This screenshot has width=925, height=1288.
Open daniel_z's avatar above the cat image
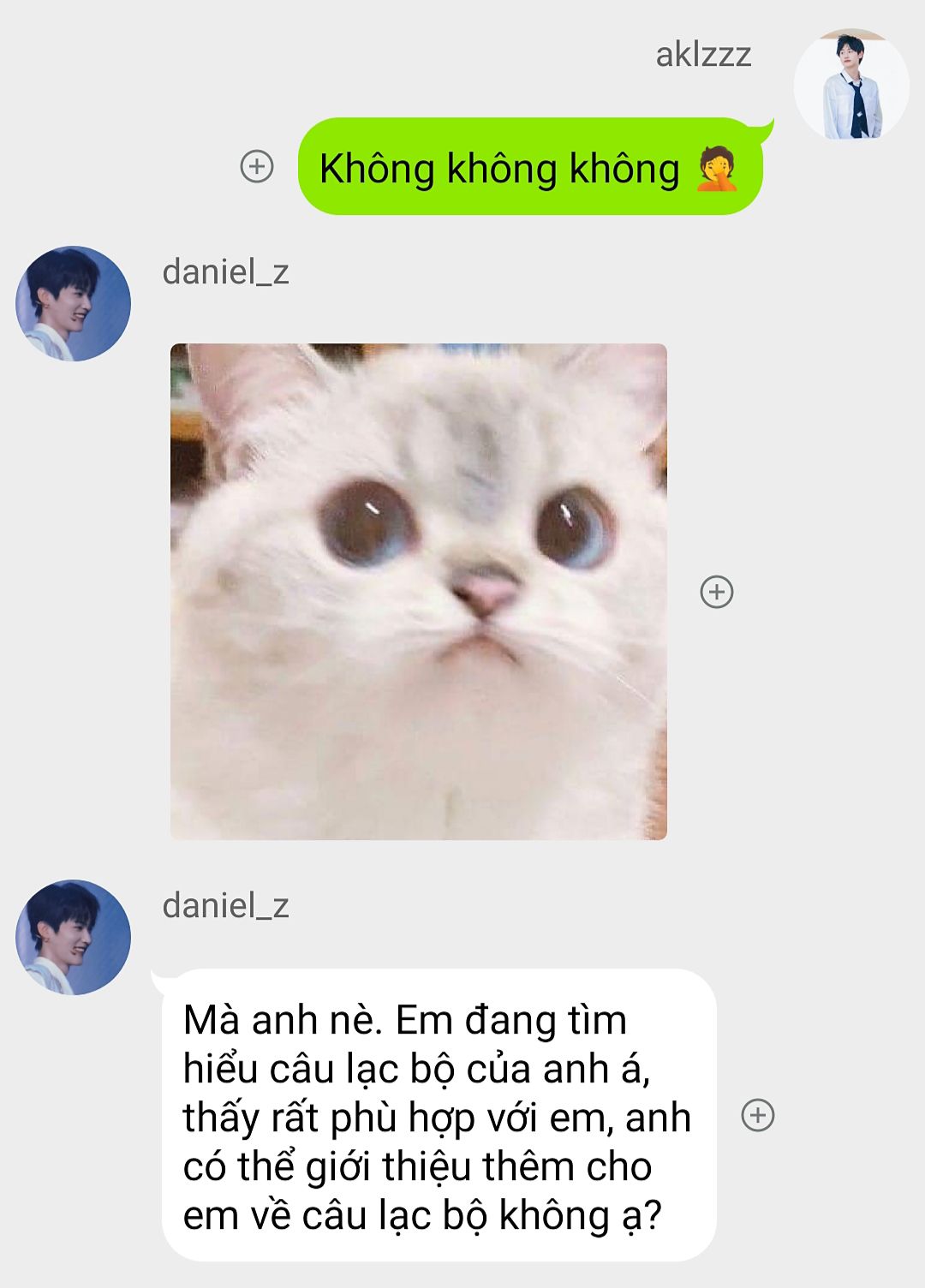click(74, 304)
